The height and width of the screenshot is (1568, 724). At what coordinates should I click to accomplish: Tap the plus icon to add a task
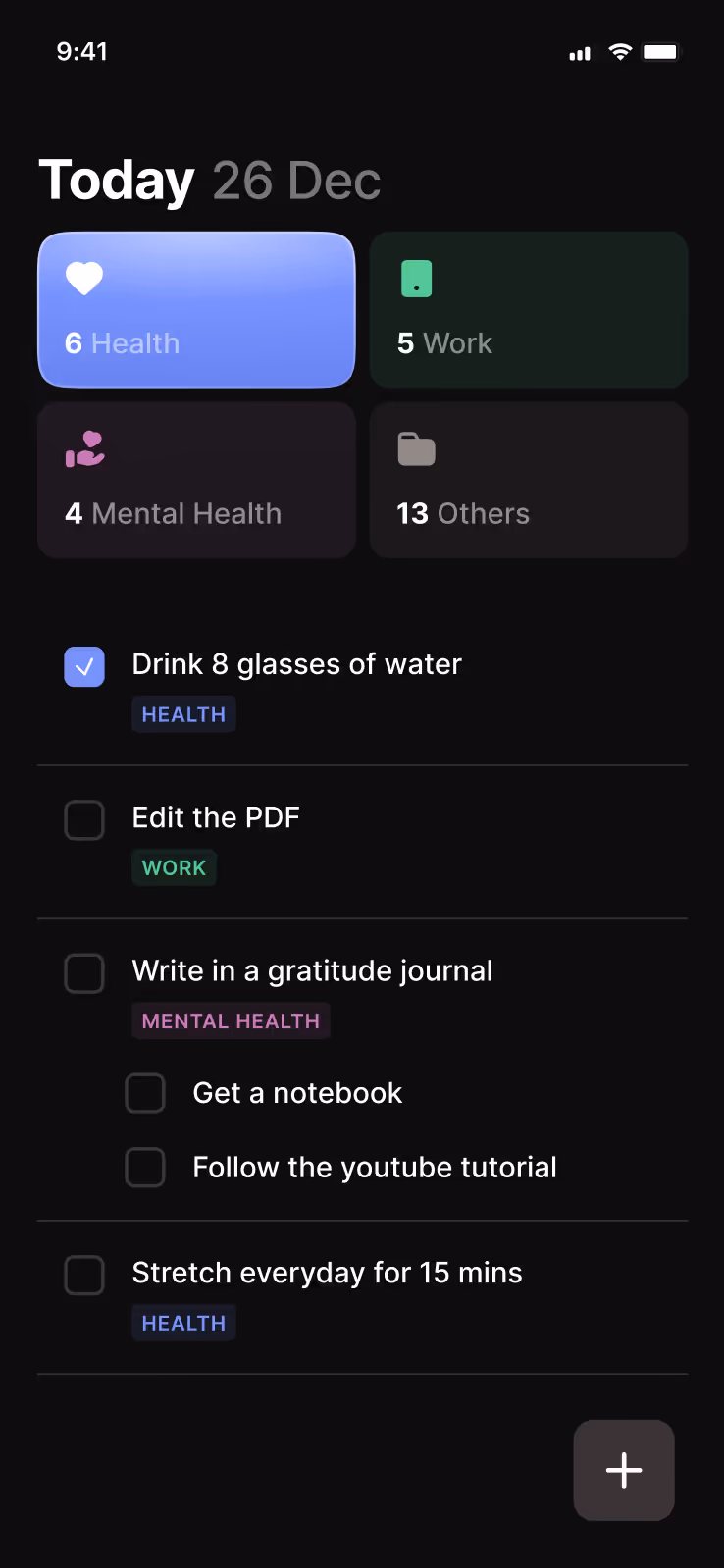[x=623, y=1470]
